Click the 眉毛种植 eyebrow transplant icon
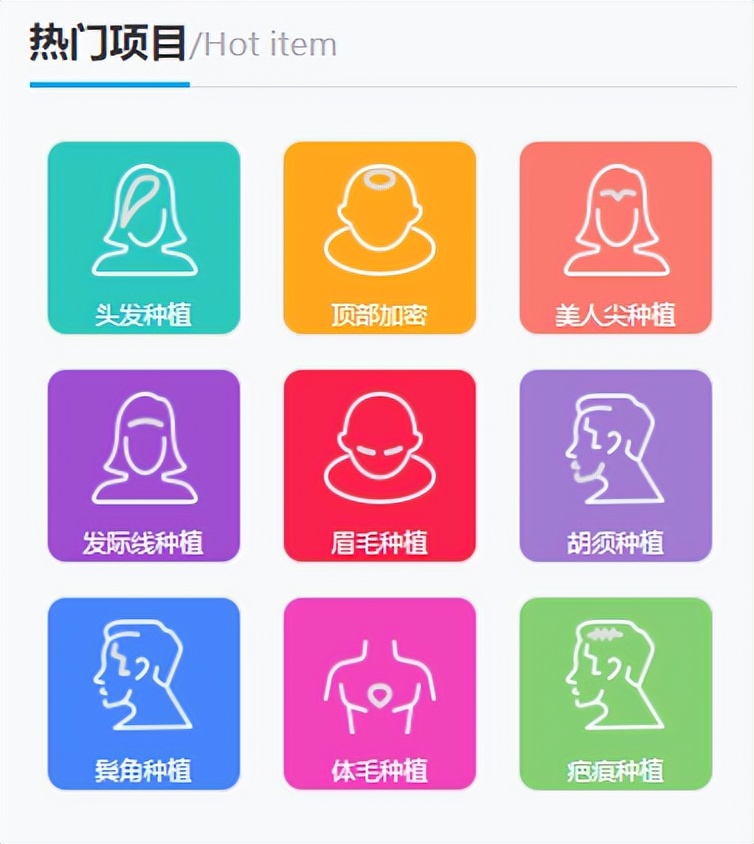This screenshot has width=754, height=844. coord(378,450)
